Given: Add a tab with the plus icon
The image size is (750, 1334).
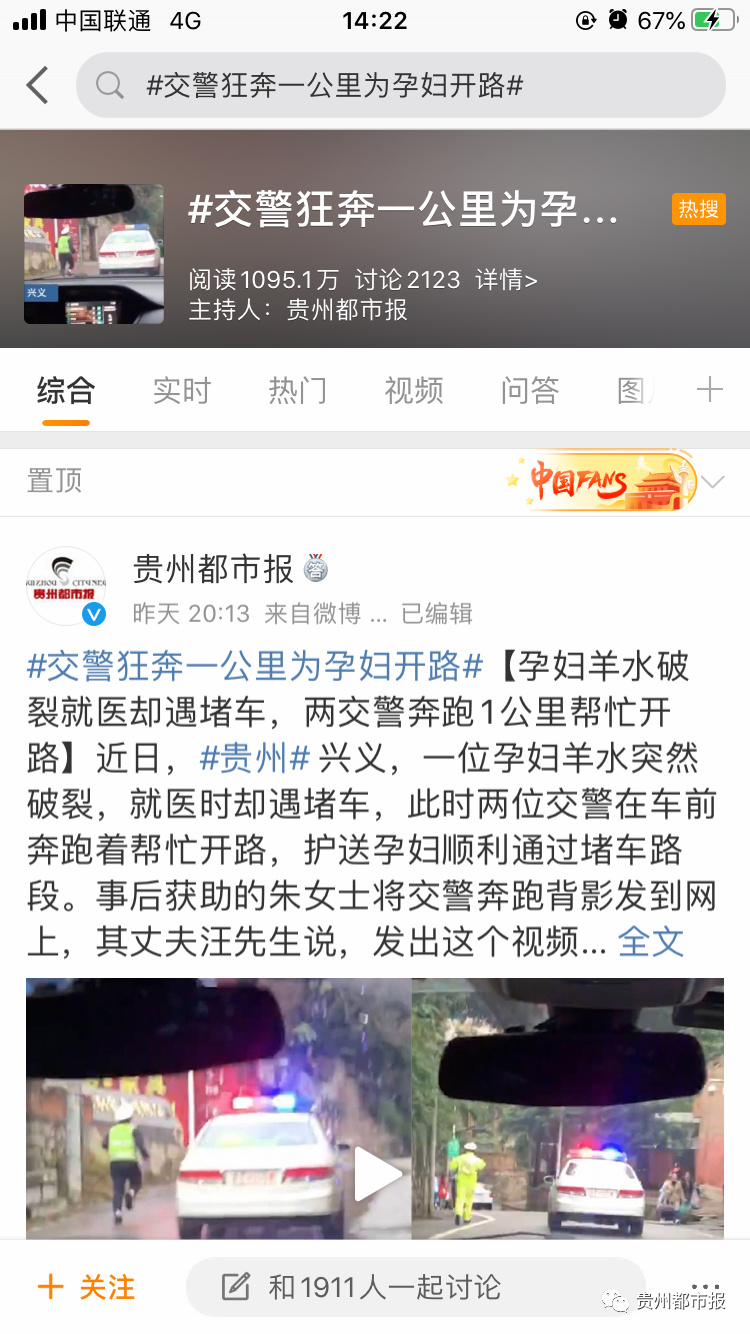Looking at the screenshot, I should pos(709,390).
